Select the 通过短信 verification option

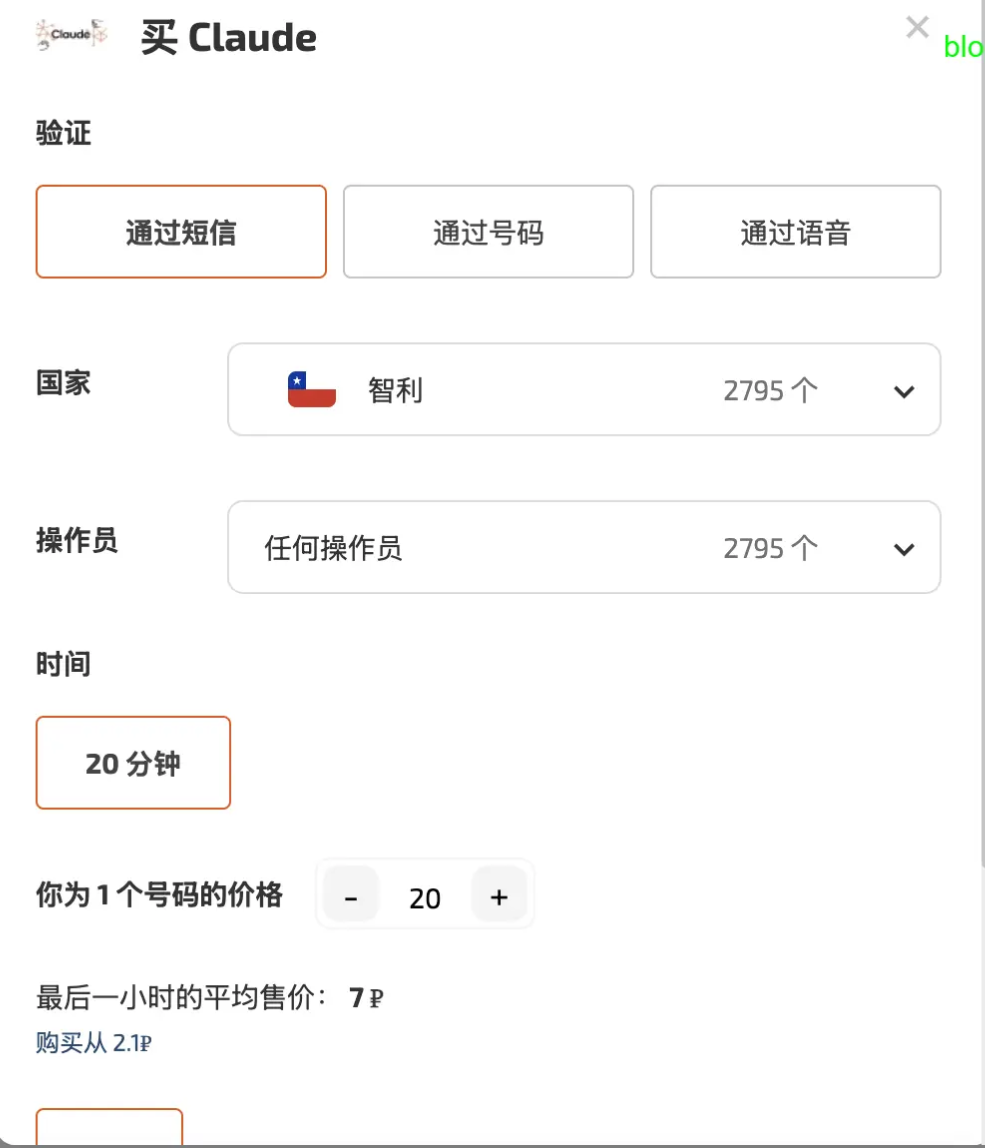point(180,231)
